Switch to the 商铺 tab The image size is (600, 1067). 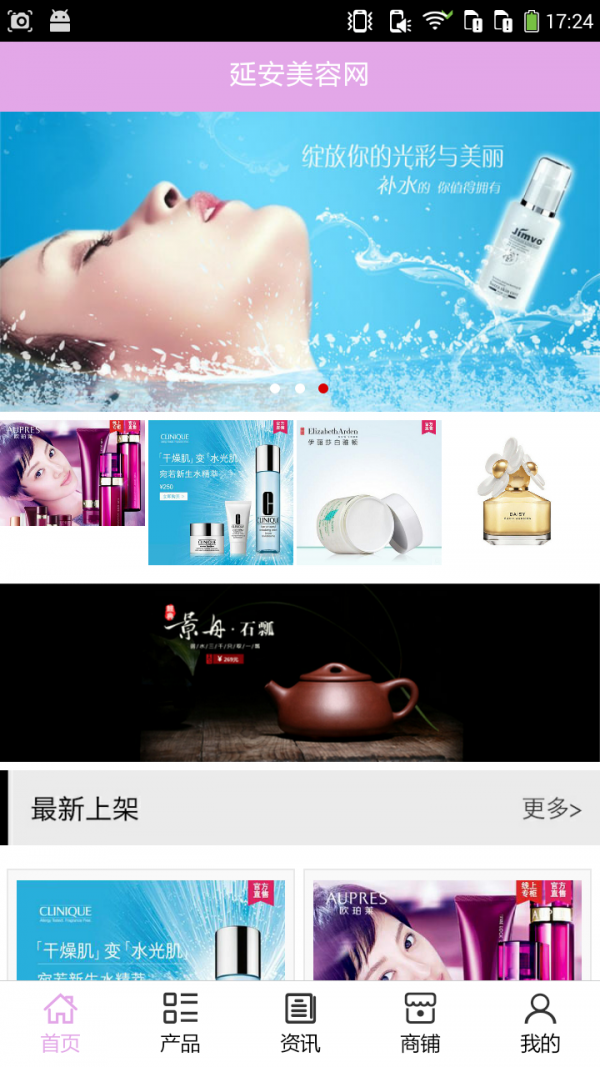tap(420, 1023)
